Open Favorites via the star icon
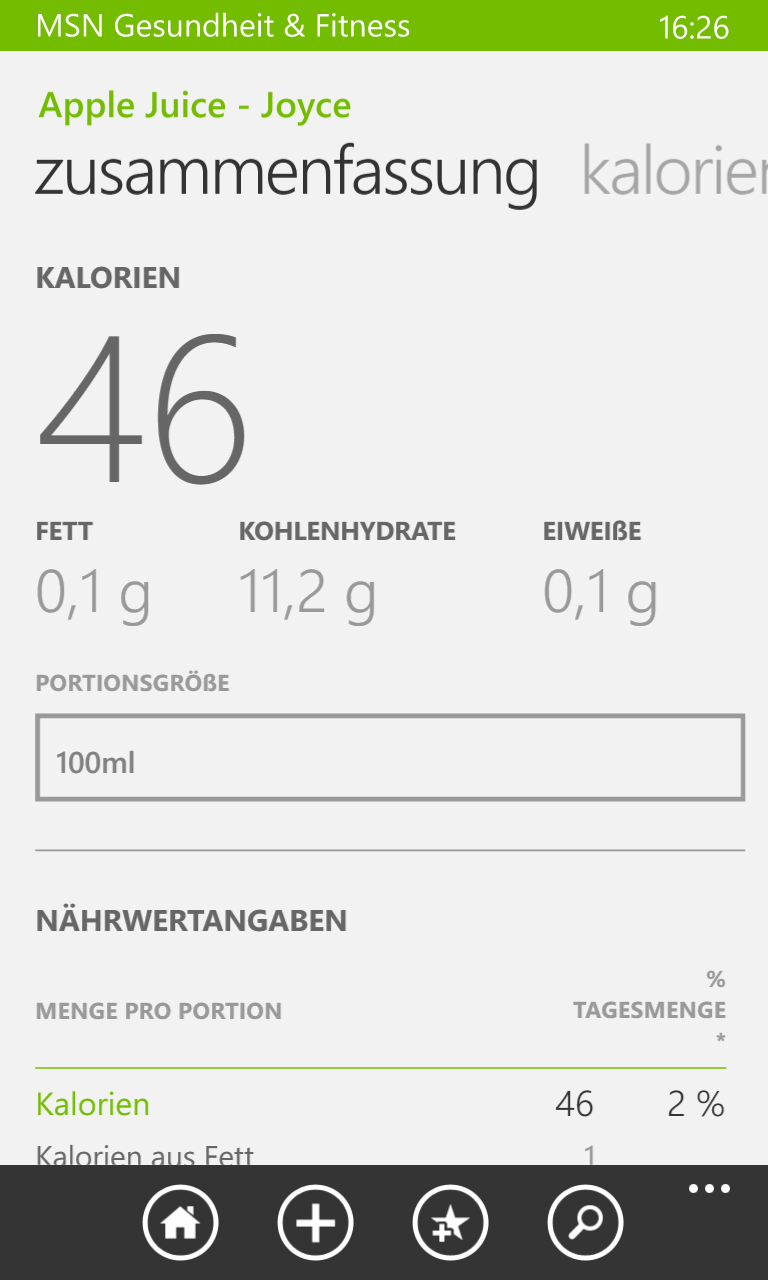 point(450,1222)
